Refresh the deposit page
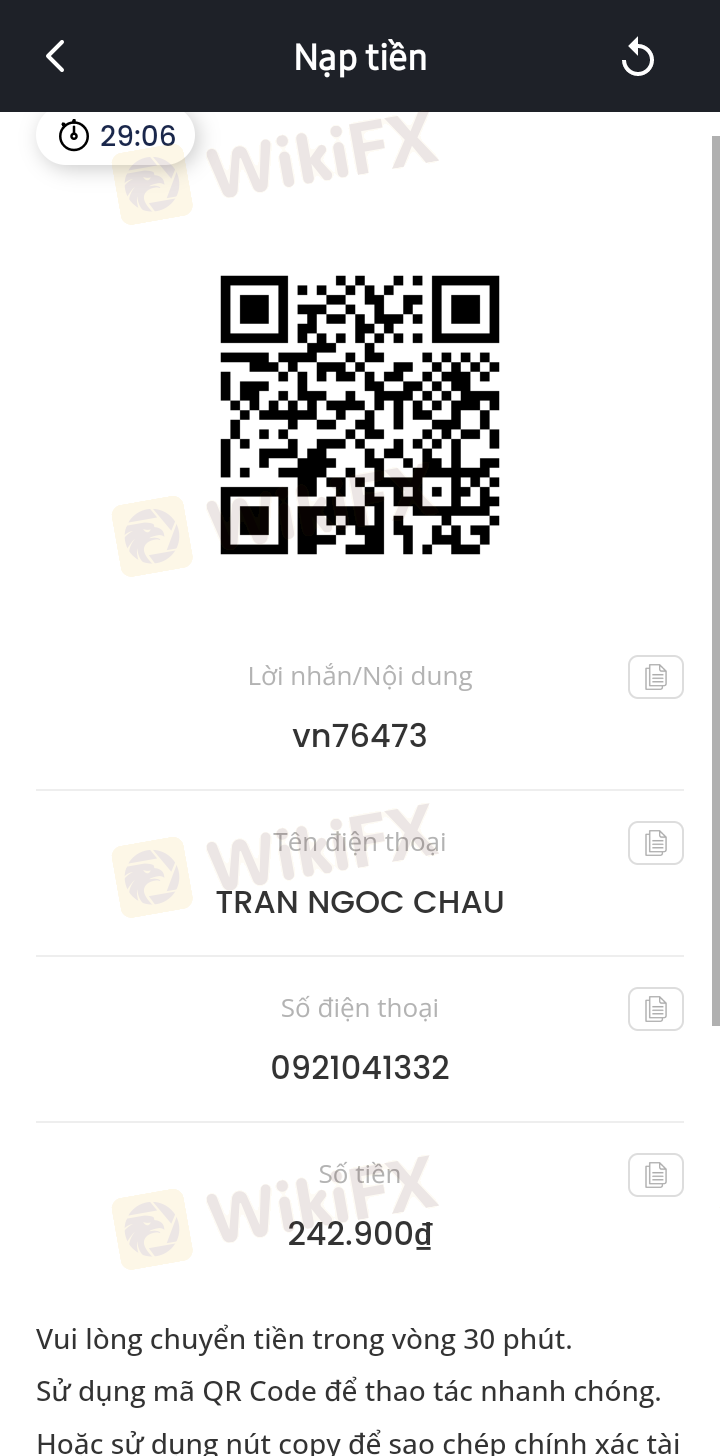Image resolution: width=720 pixels, height=1456 pixels. tap(638, 58)
